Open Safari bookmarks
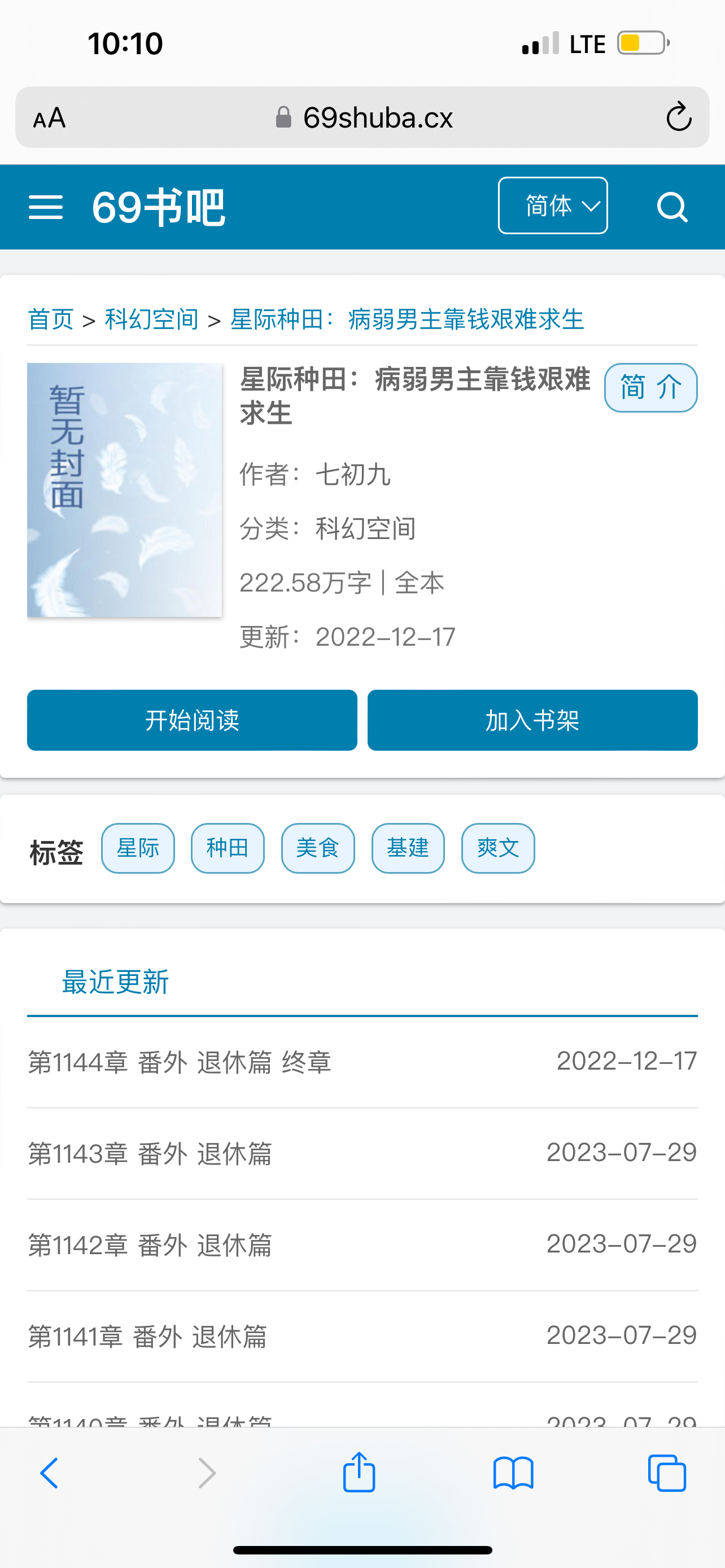The width and height of the screenshot is (725, 1568). coord(513,1473)
